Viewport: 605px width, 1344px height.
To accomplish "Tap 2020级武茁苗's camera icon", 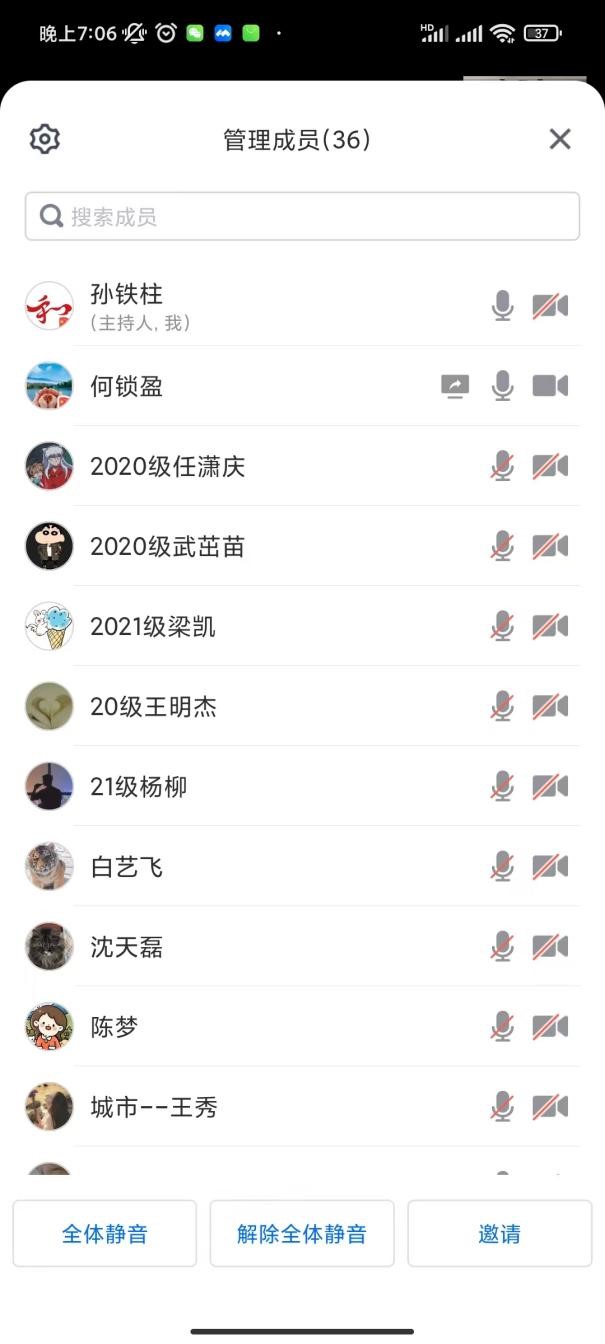I will [x=550, y=546].
